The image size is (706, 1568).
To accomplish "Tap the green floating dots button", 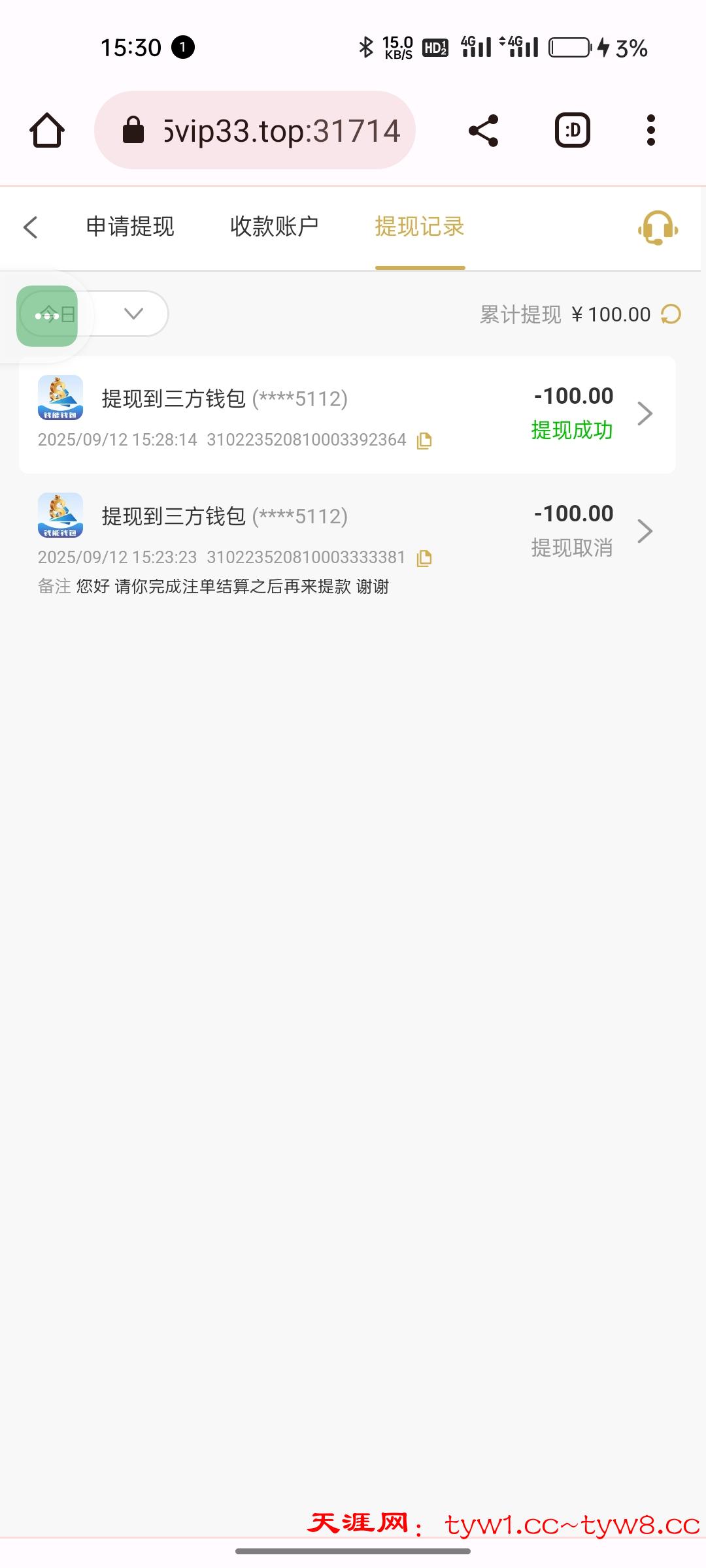I will pos(47,316).
